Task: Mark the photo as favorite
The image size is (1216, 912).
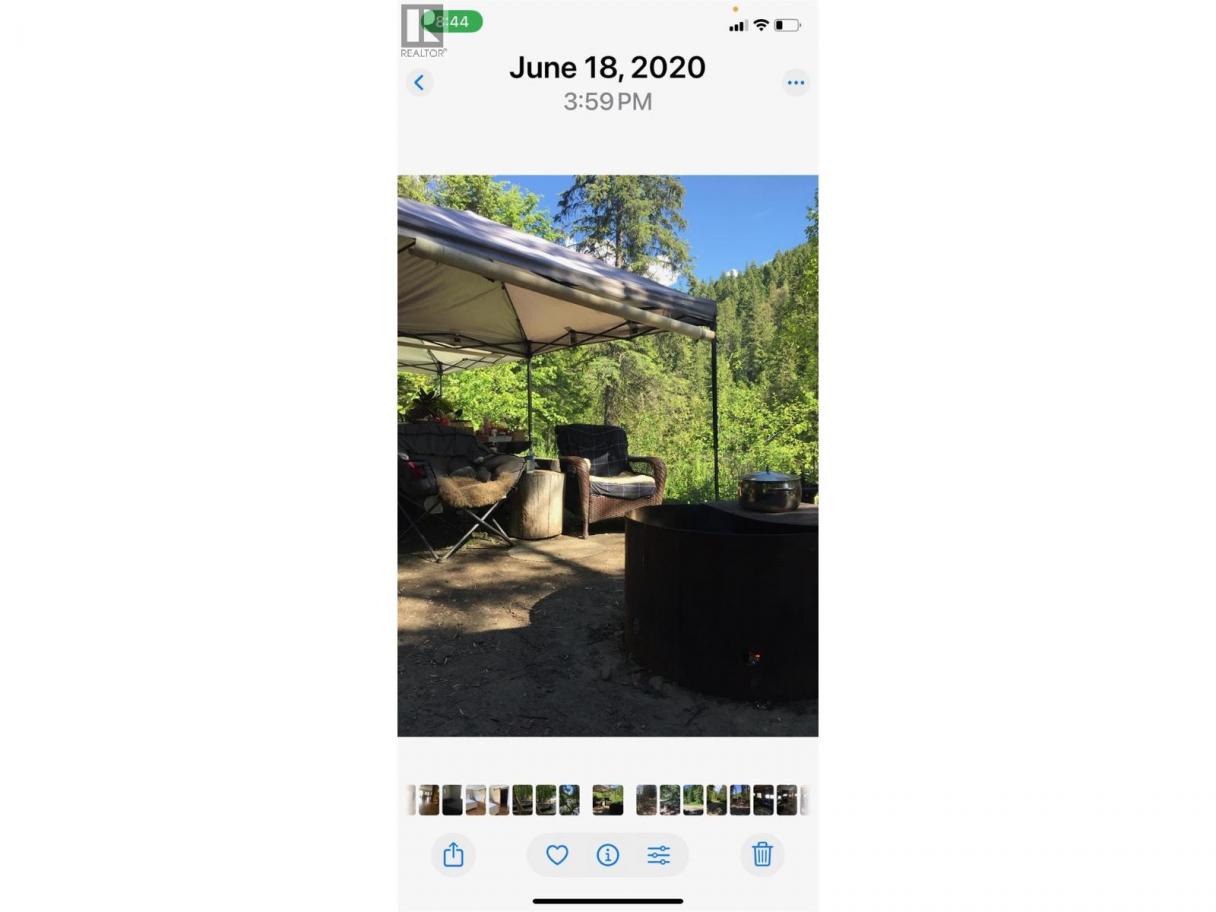Action: coord(557,855)
